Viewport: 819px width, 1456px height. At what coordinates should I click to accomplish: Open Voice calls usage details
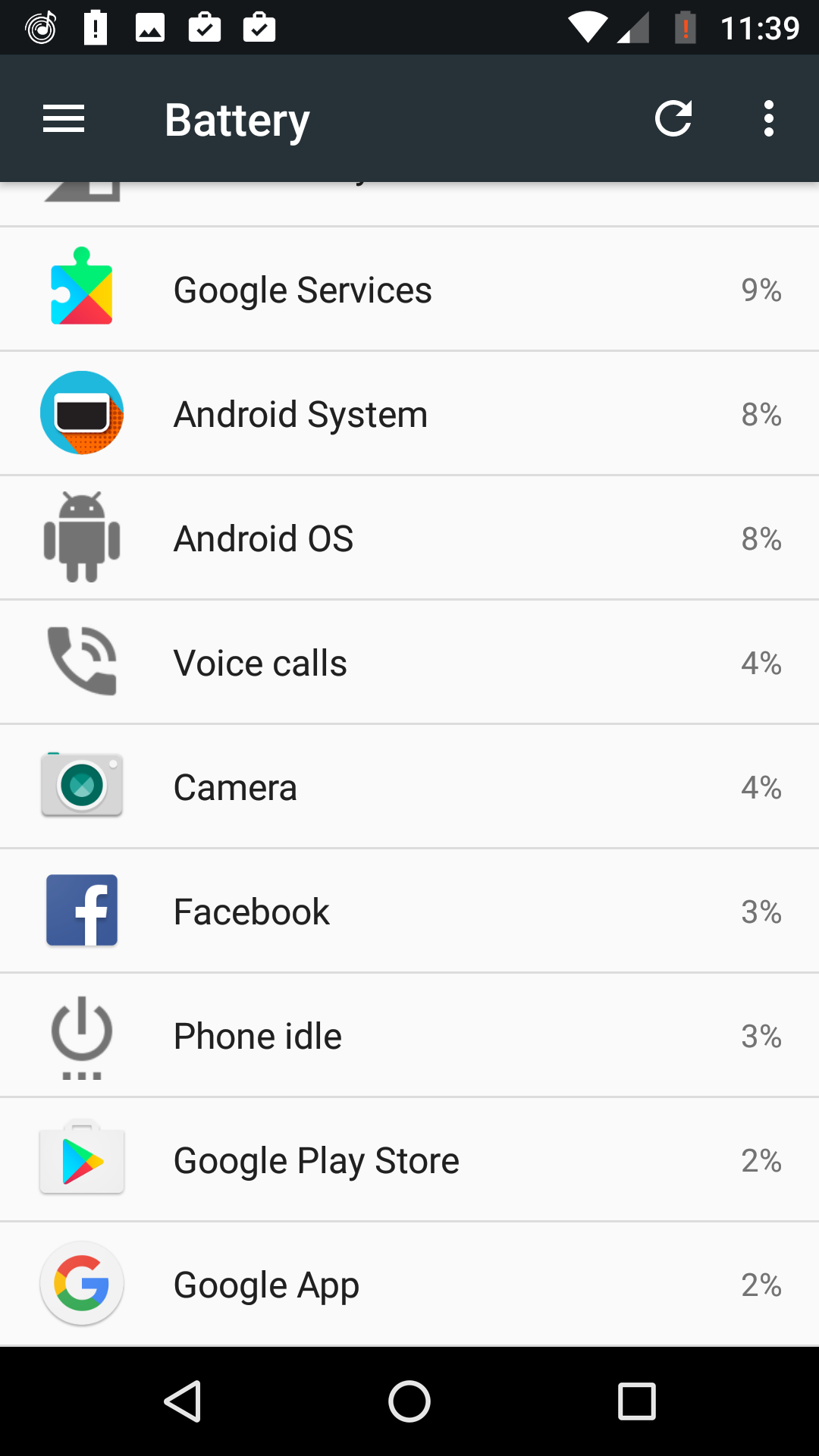(409, 662)
